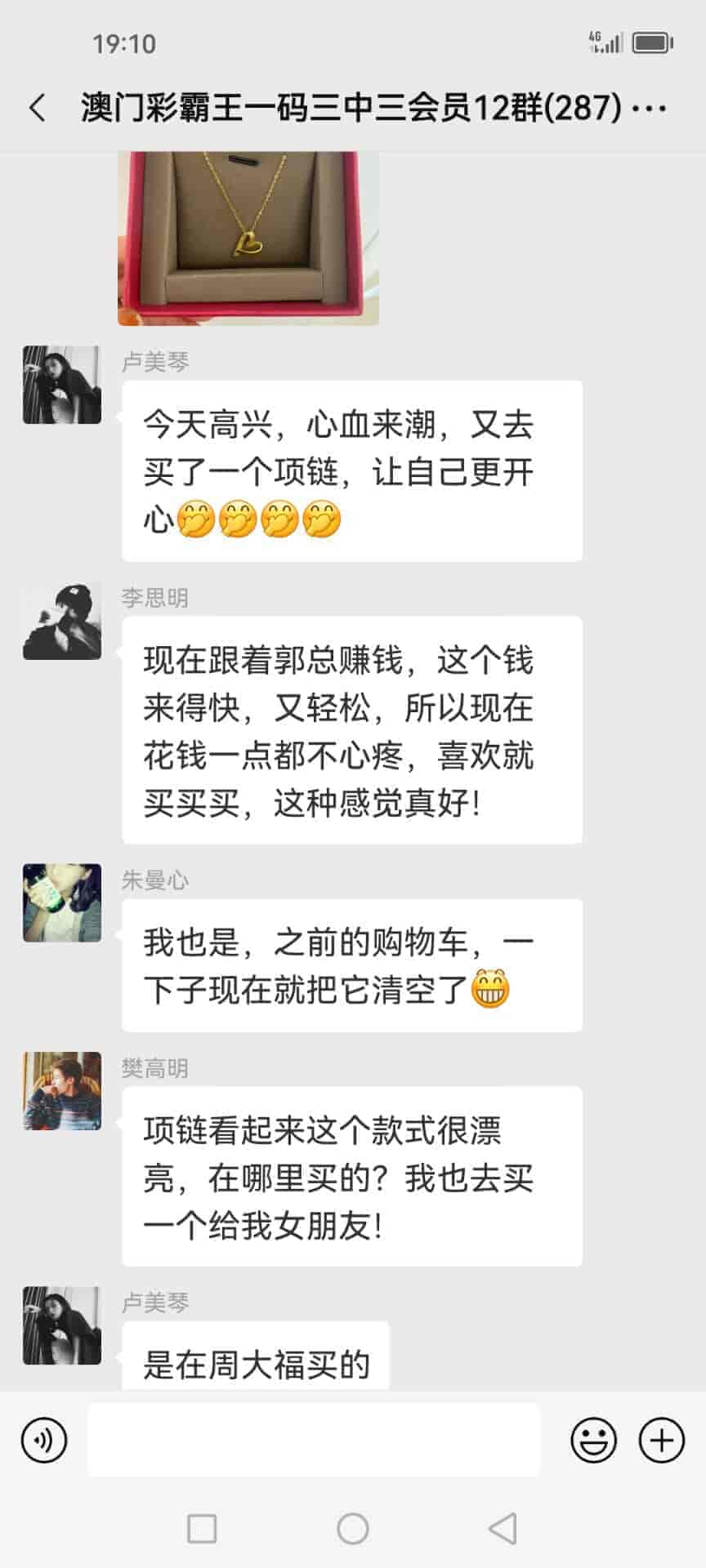The width and height of the screenshot is (706, 1568).
Task: Open the group chat overflow menu
Action: (650, 108)
